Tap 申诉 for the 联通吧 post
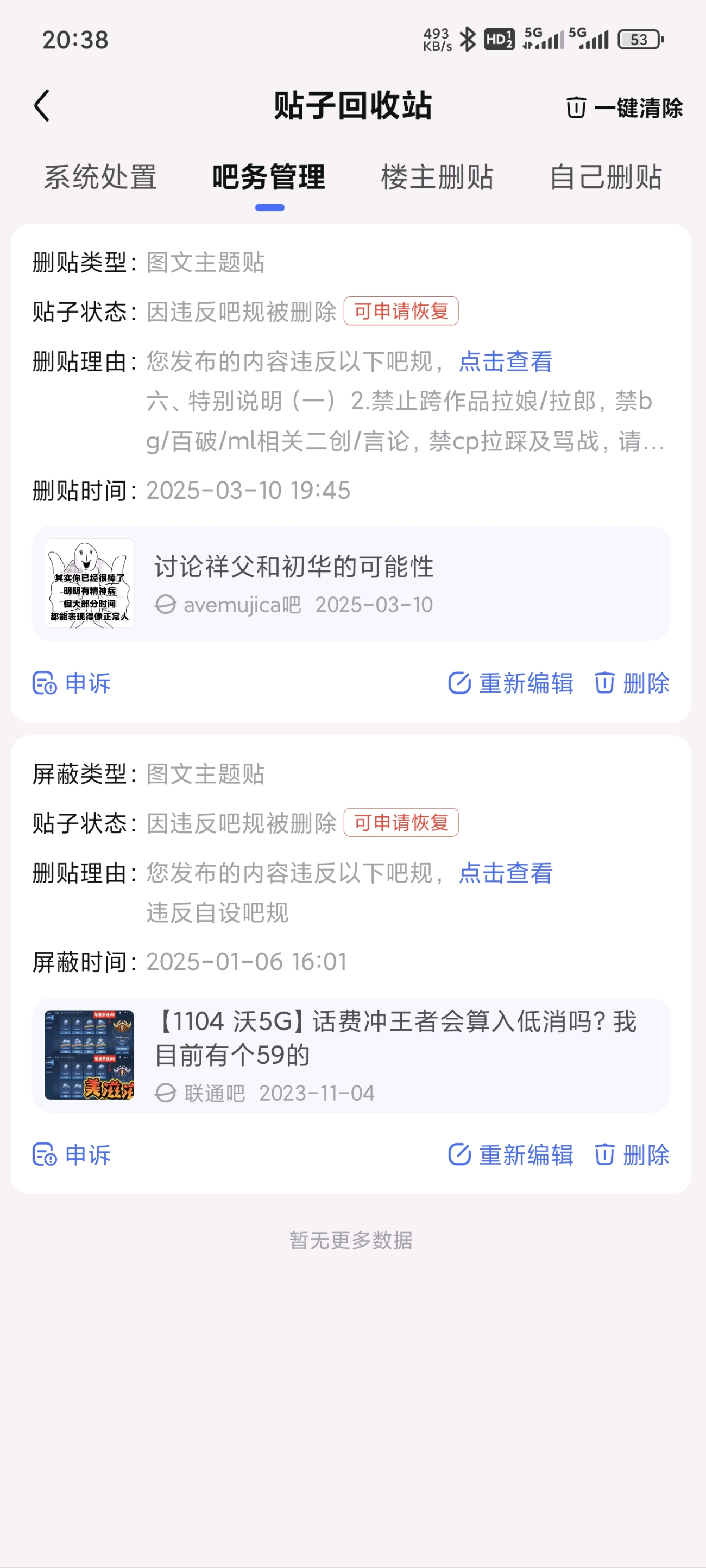The image size is (706, 1568). tap(72, 1154)
